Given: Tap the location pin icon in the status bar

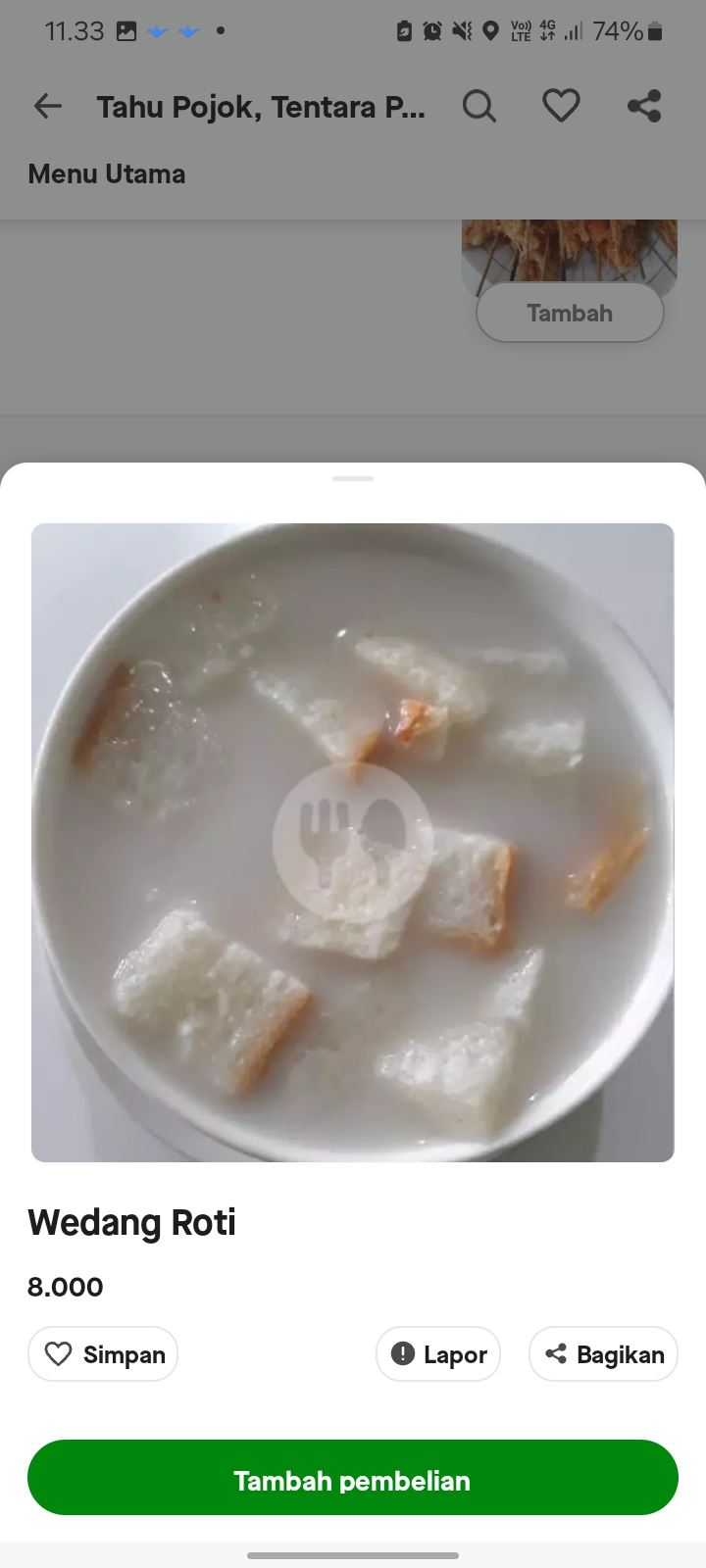Looking at the screenshot, I should pos(491,30).
